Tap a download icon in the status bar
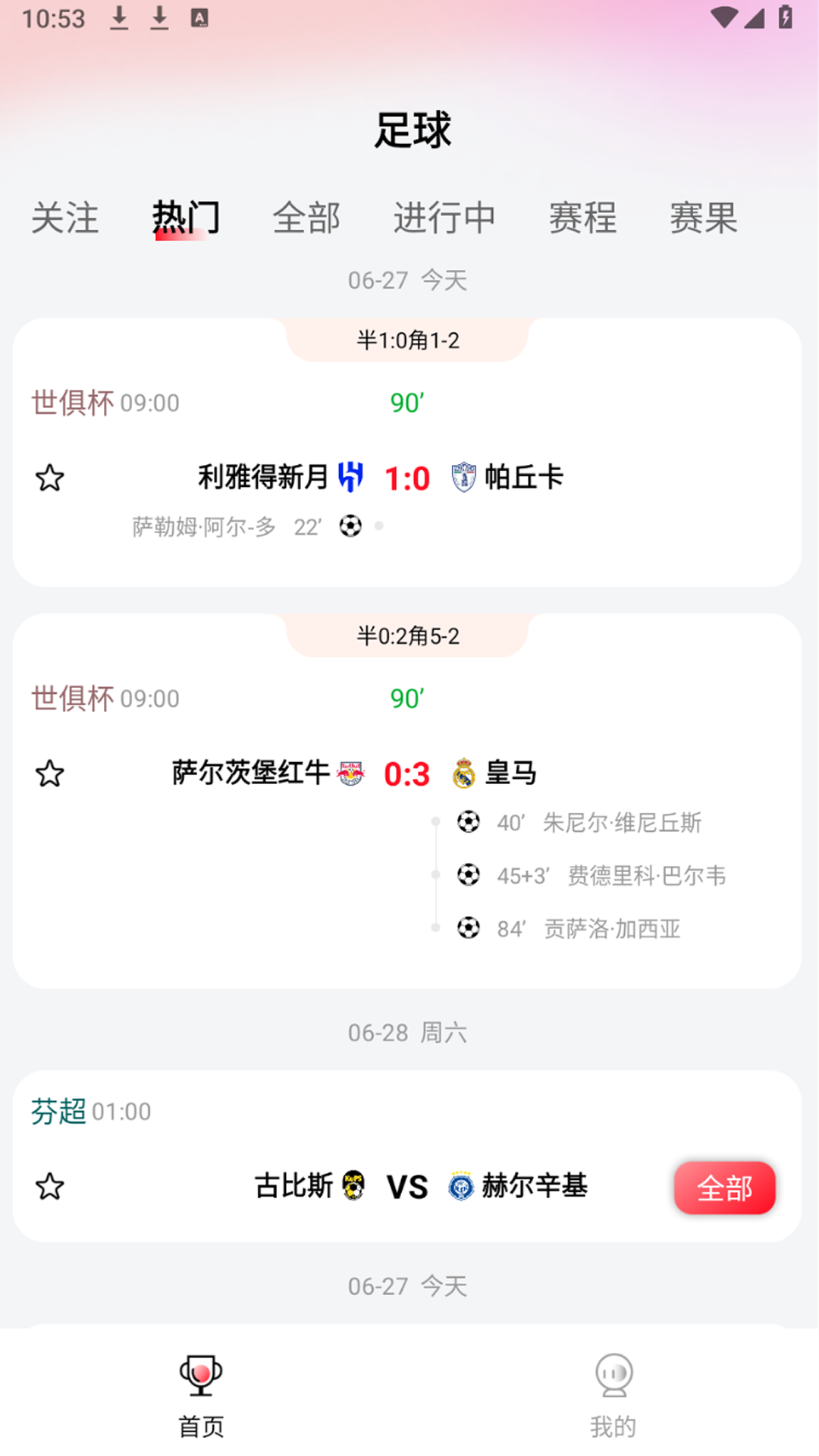Screen dimensions: 819x1456 point(120,18)
